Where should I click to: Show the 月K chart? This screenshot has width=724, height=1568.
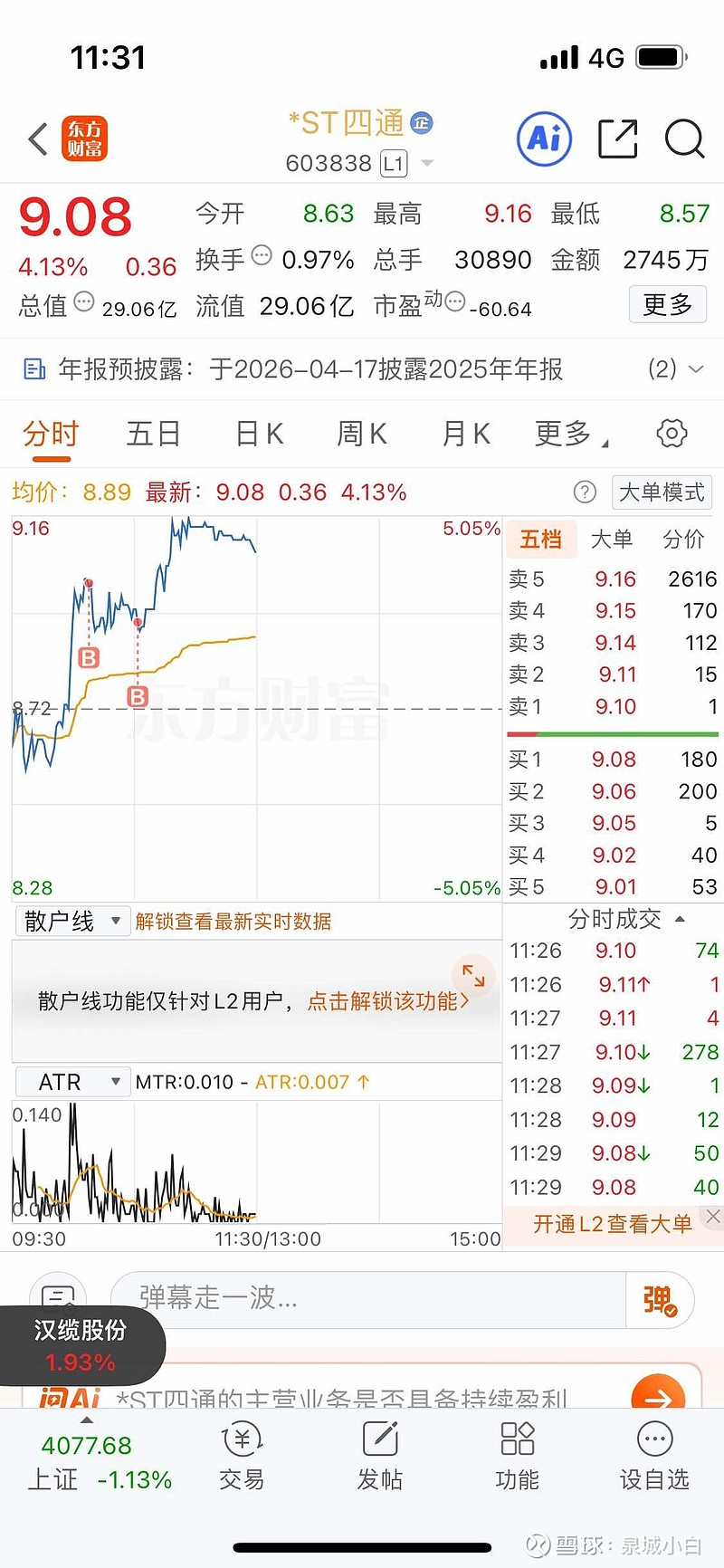click(x=466, y=435)
